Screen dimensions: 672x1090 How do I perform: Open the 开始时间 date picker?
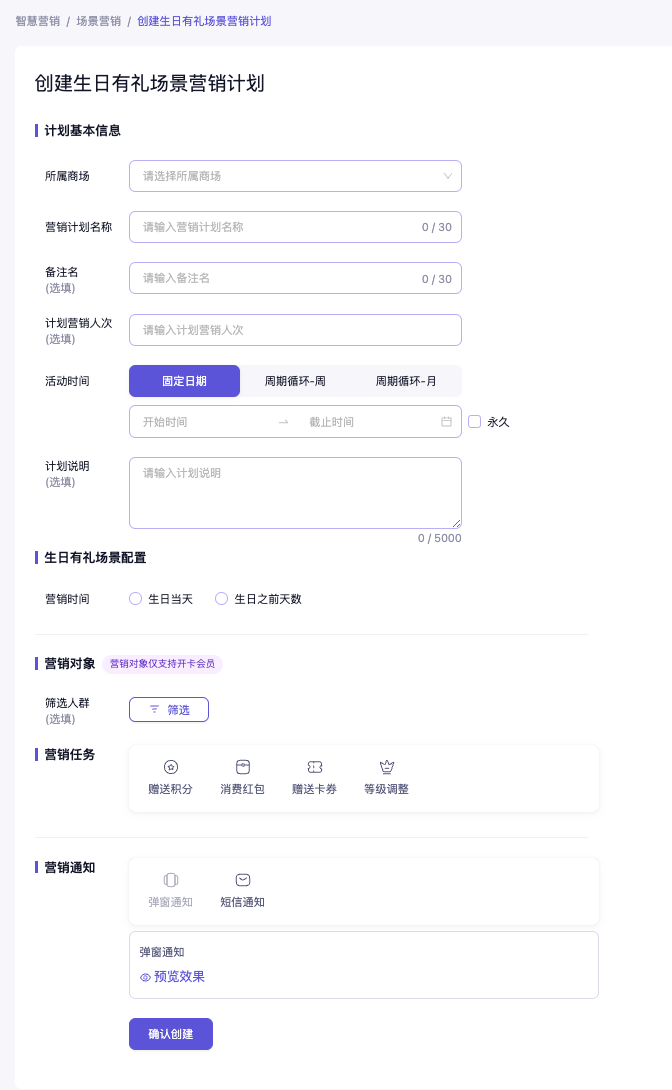click(x=200, y=422)
